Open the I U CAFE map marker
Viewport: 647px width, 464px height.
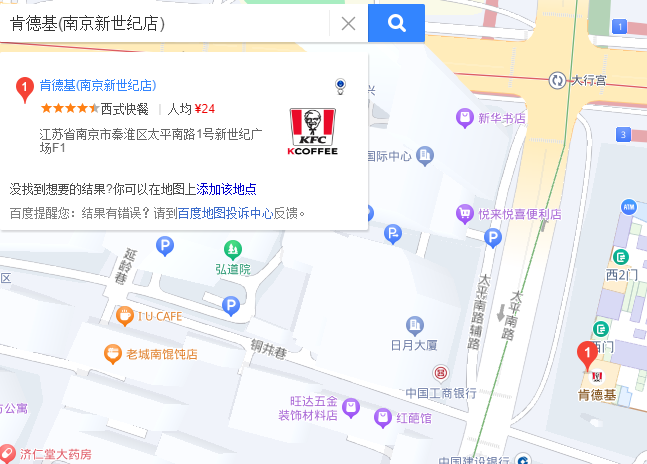tap(125, 317)
